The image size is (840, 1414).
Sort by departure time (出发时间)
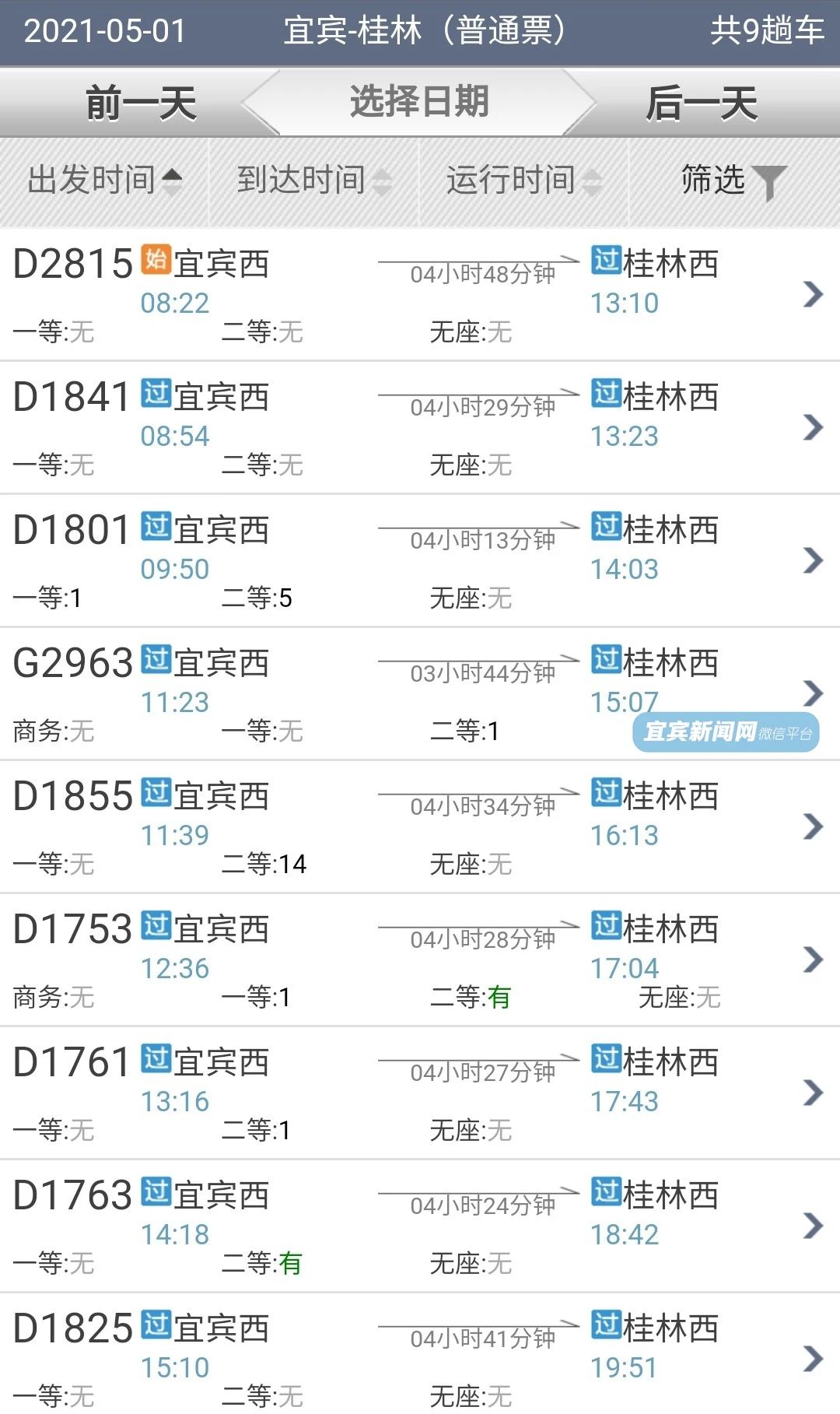(x=104, y=181)
